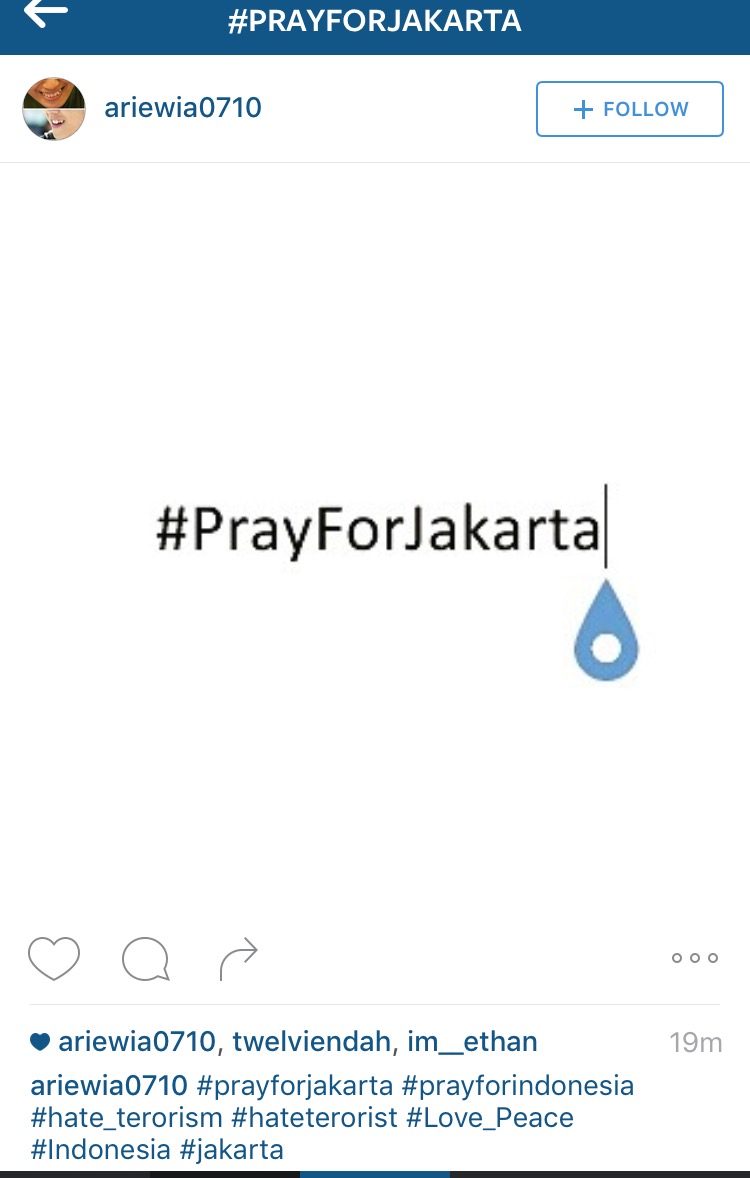Open the #hate_terorism hashtag
The height and width of the screenshot is (1178, 750).
point(127,1117)
